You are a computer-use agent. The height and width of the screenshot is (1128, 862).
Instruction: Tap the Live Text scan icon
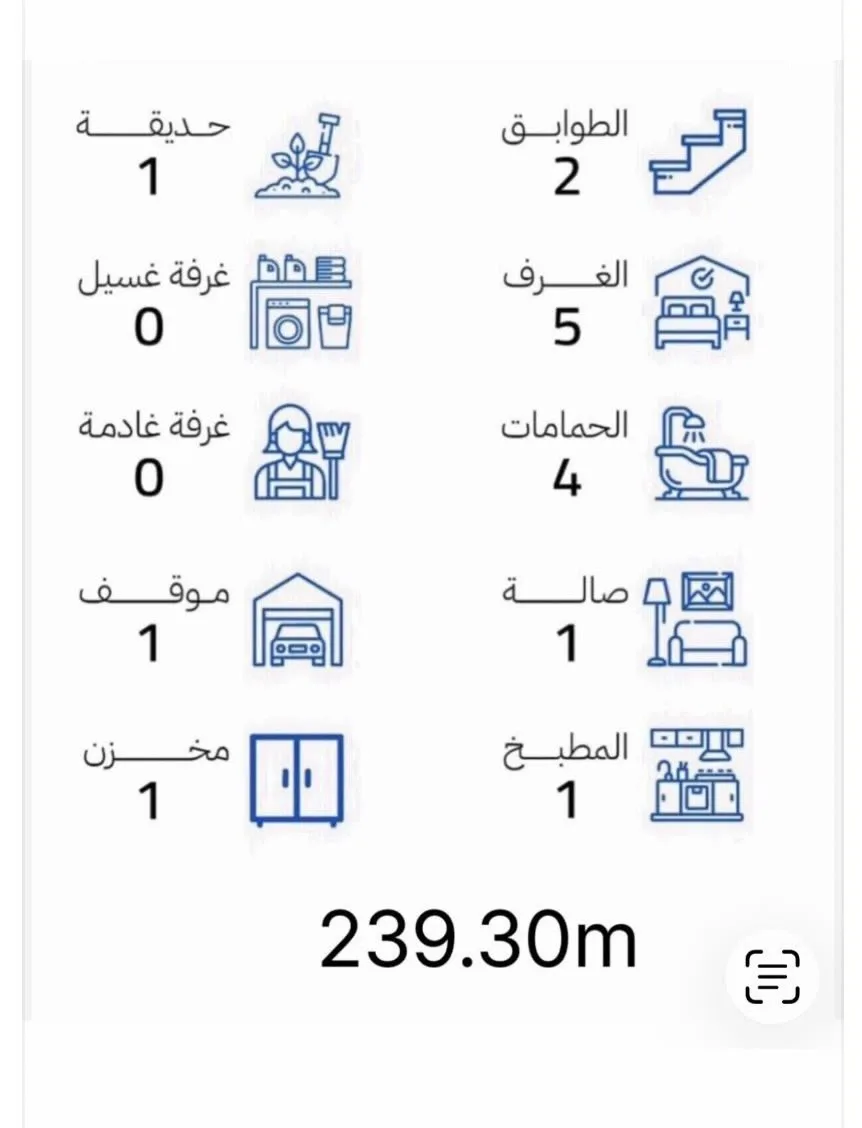coord(772,976)
